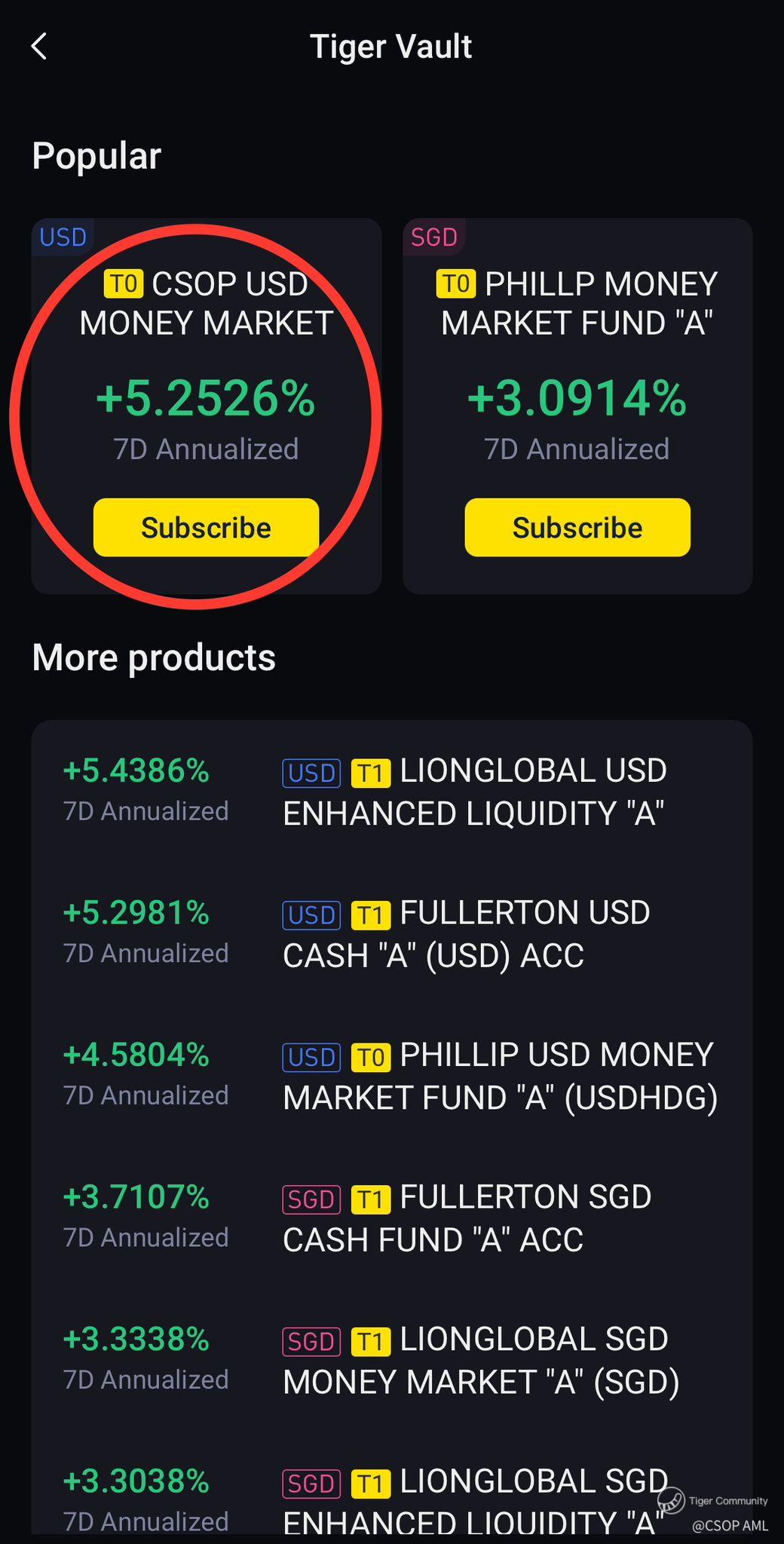784x1544 pixels.
Task: Subscribe to Phillip Money Market Fund "A"
Action: pos(577,528)
